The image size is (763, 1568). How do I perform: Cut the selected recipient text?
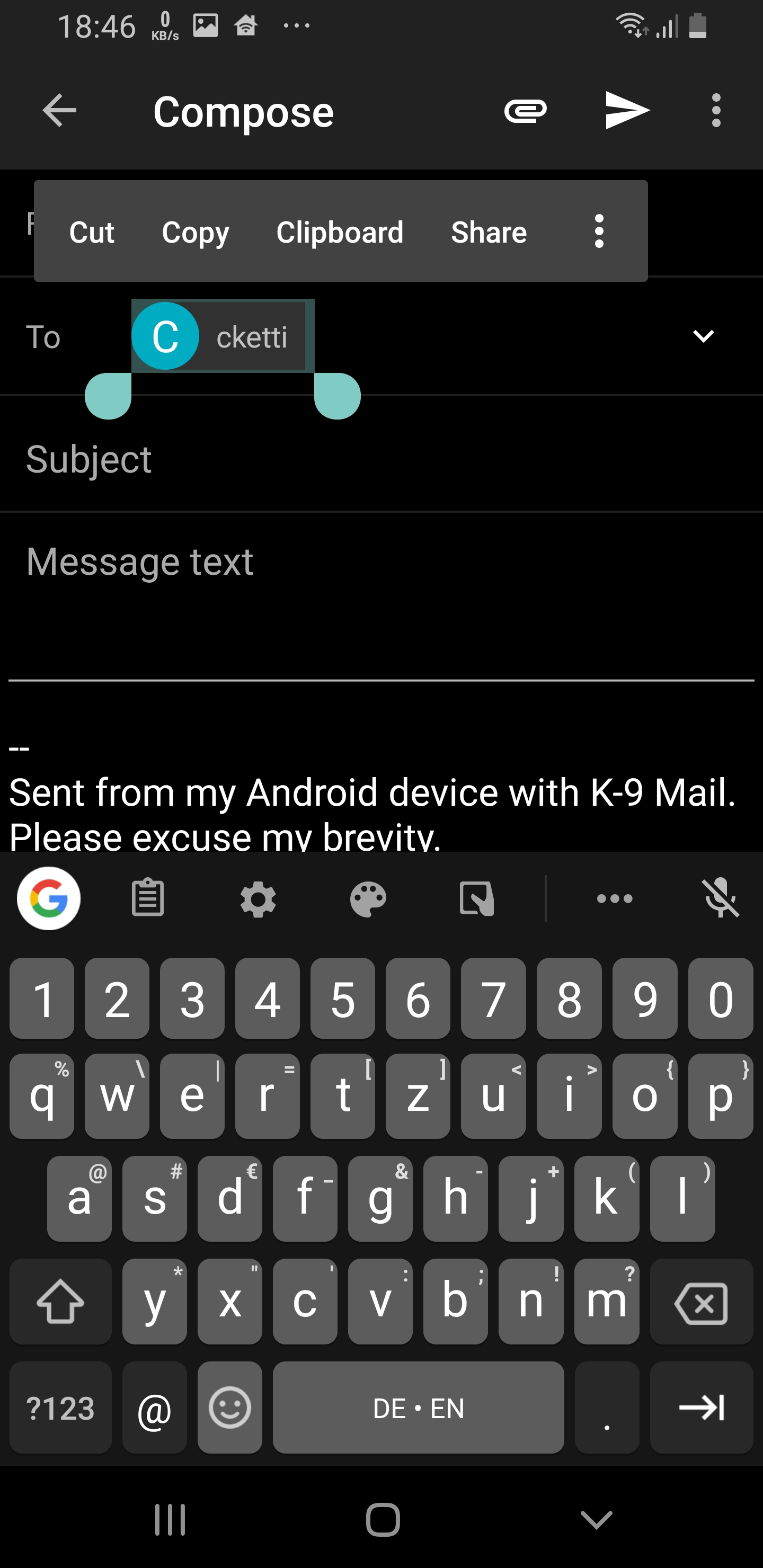coord(91,232)
